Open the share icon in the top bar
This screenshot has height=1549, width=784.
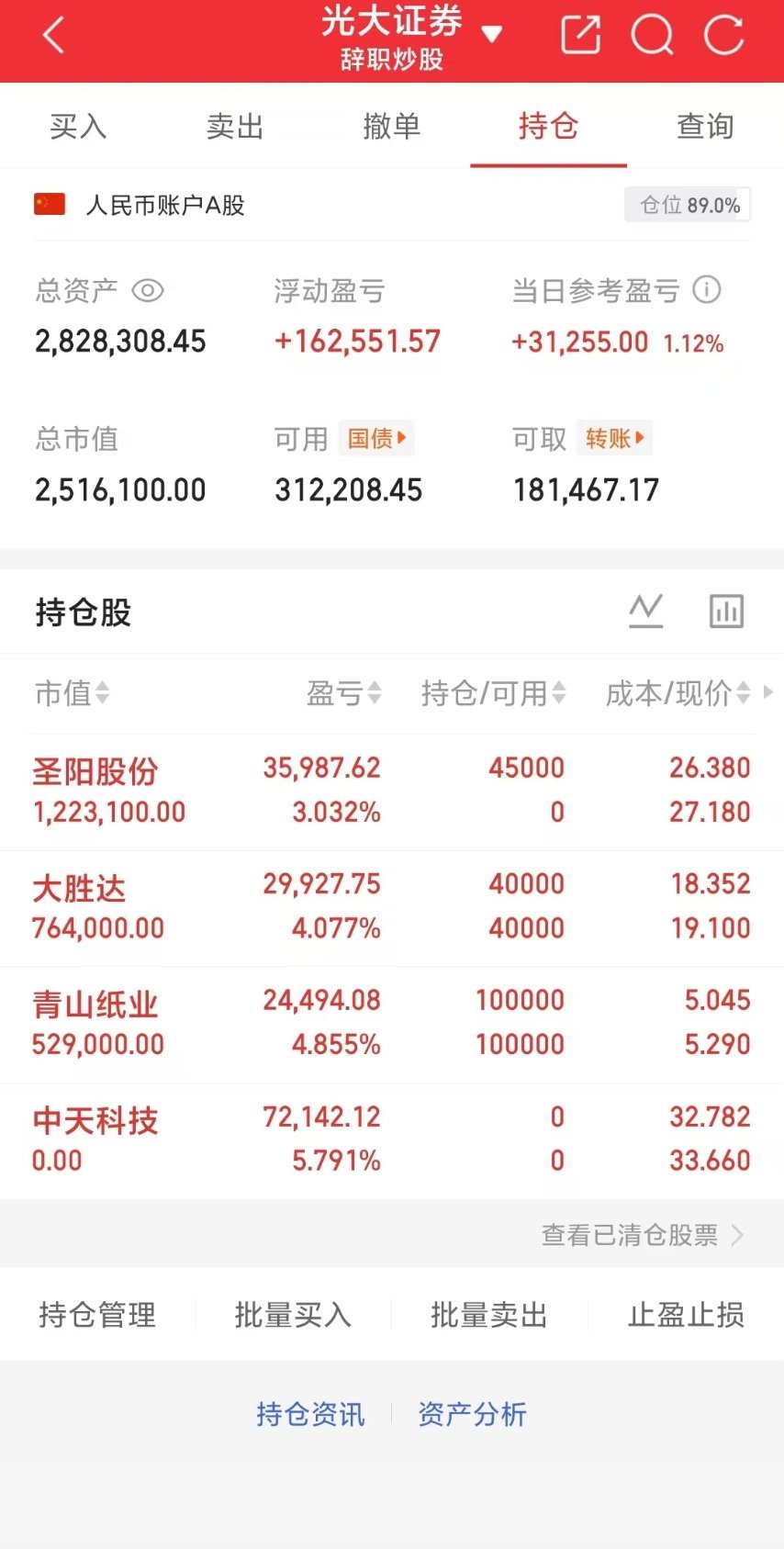[579, 35]
